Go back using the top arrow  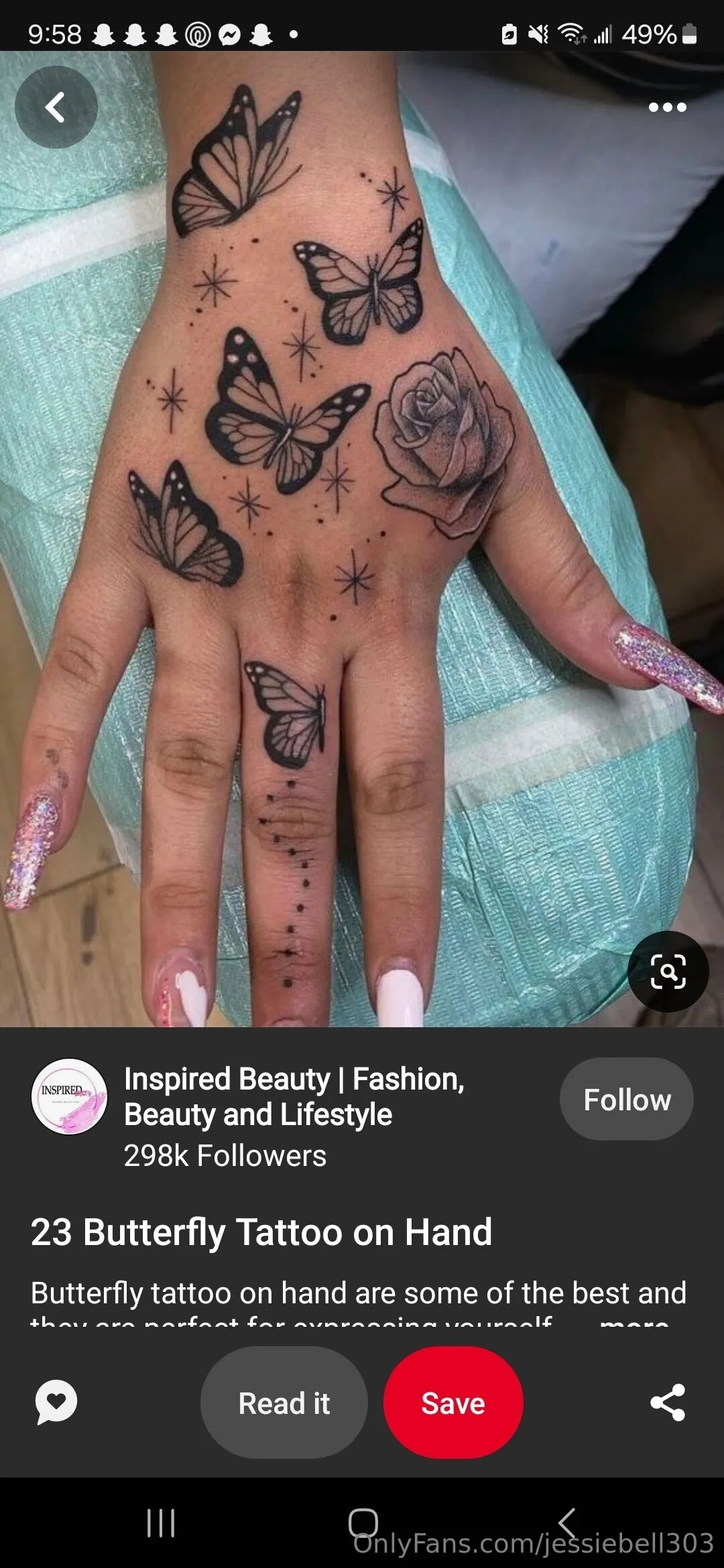point(56,107)
